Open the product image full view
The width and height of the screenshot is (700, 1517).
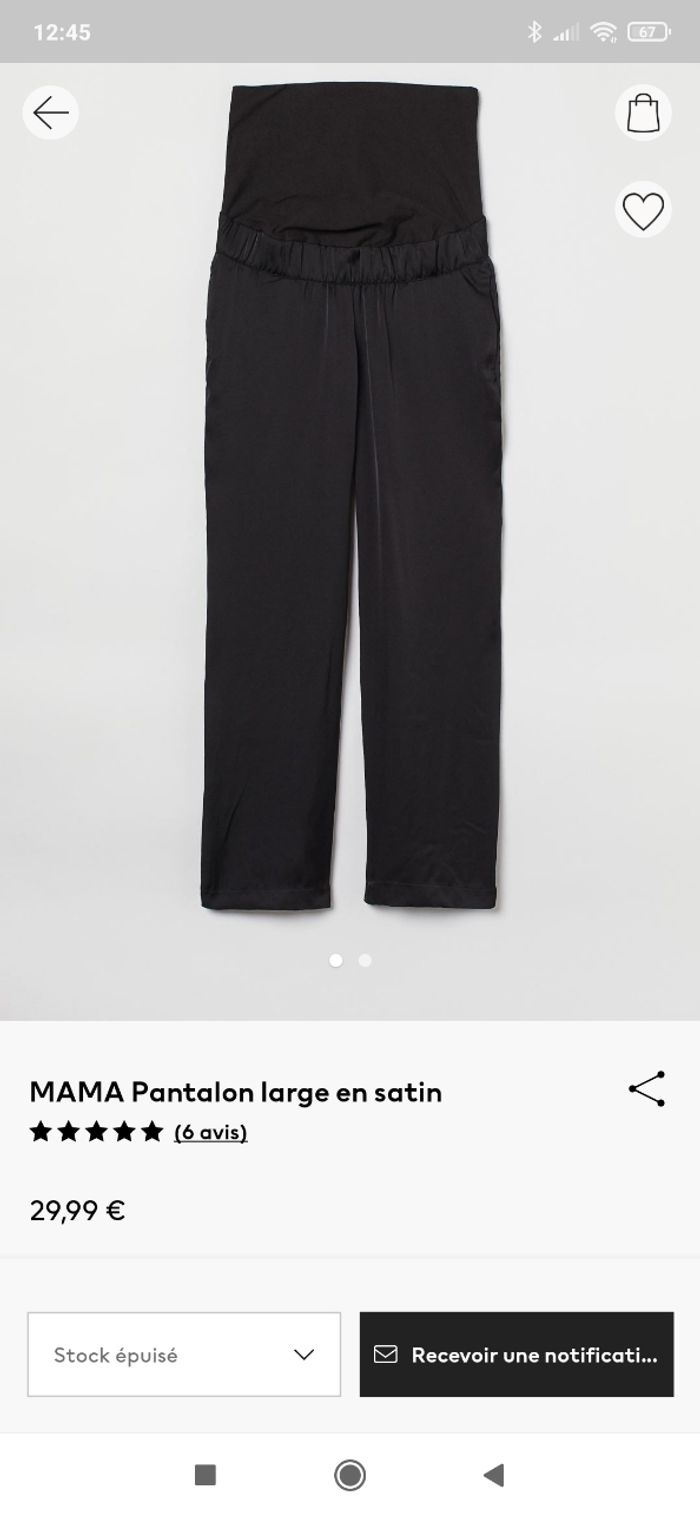[x=350, y=500]
